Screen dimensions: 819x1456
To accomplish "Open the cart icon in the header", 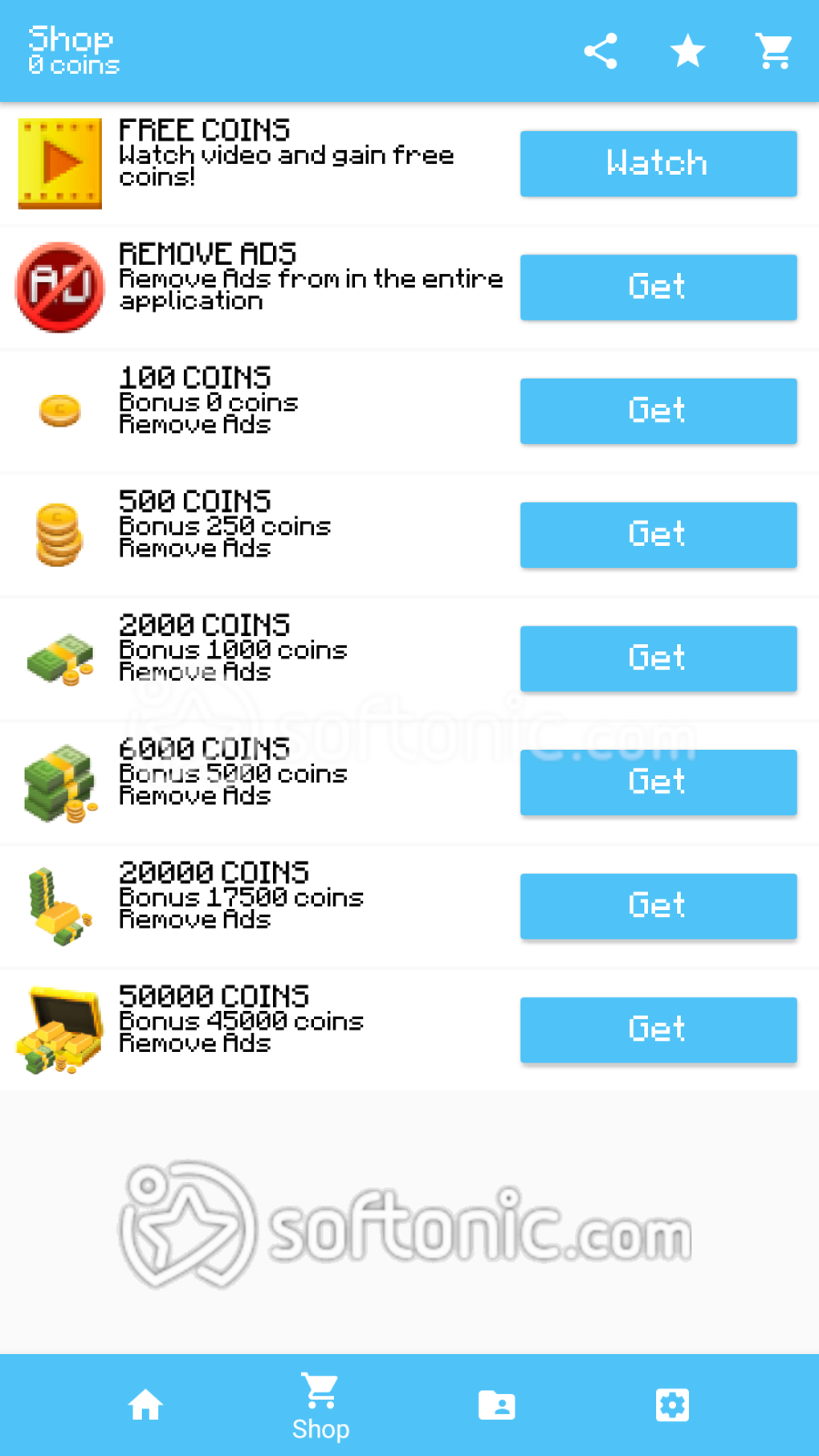I will (774, 51).
